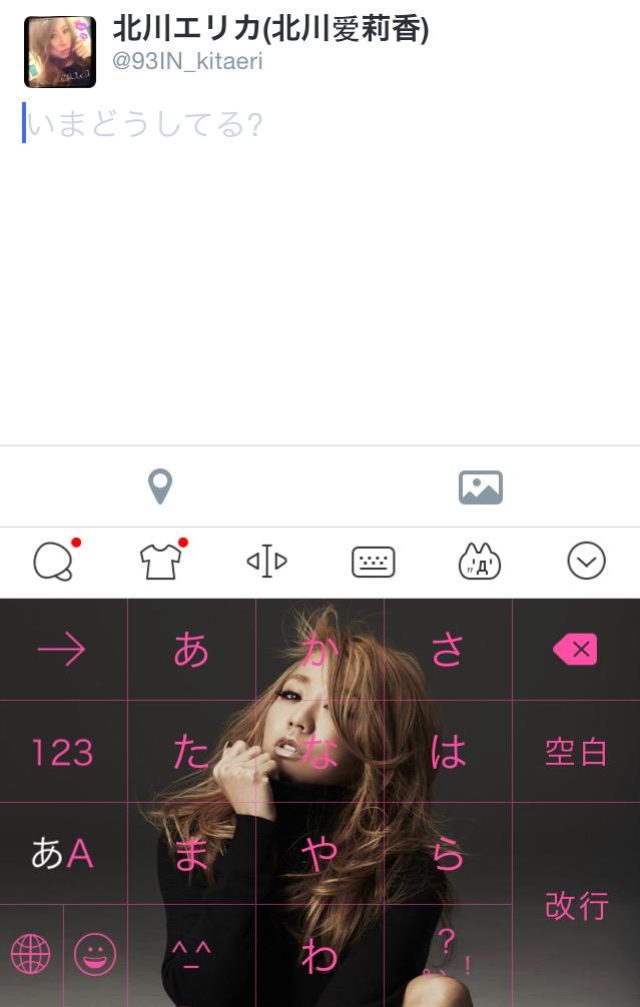Open the Simeji speech bubble menu
Viewport: 640px width, 1007px height.
[53, 562]
